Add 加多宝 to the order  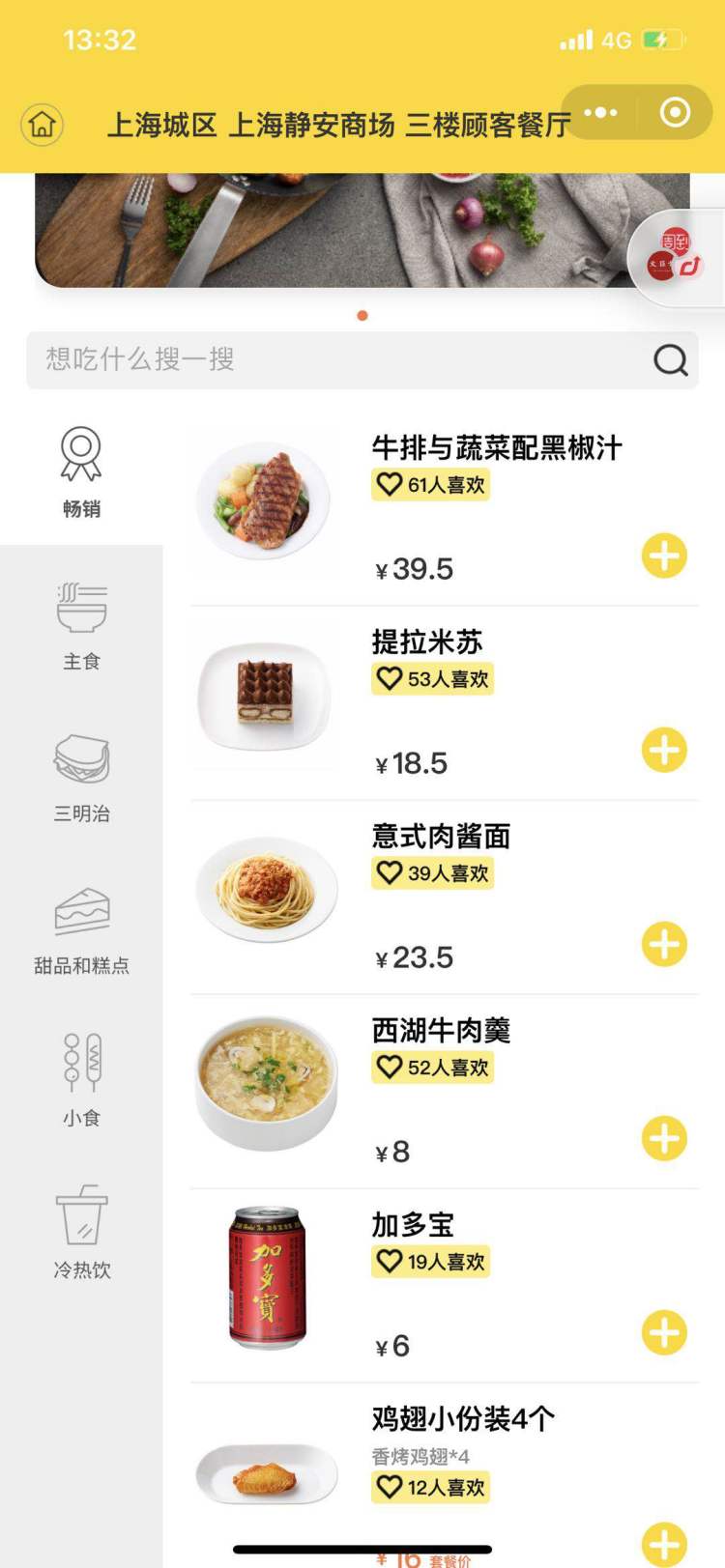[x=664, y=1332]
